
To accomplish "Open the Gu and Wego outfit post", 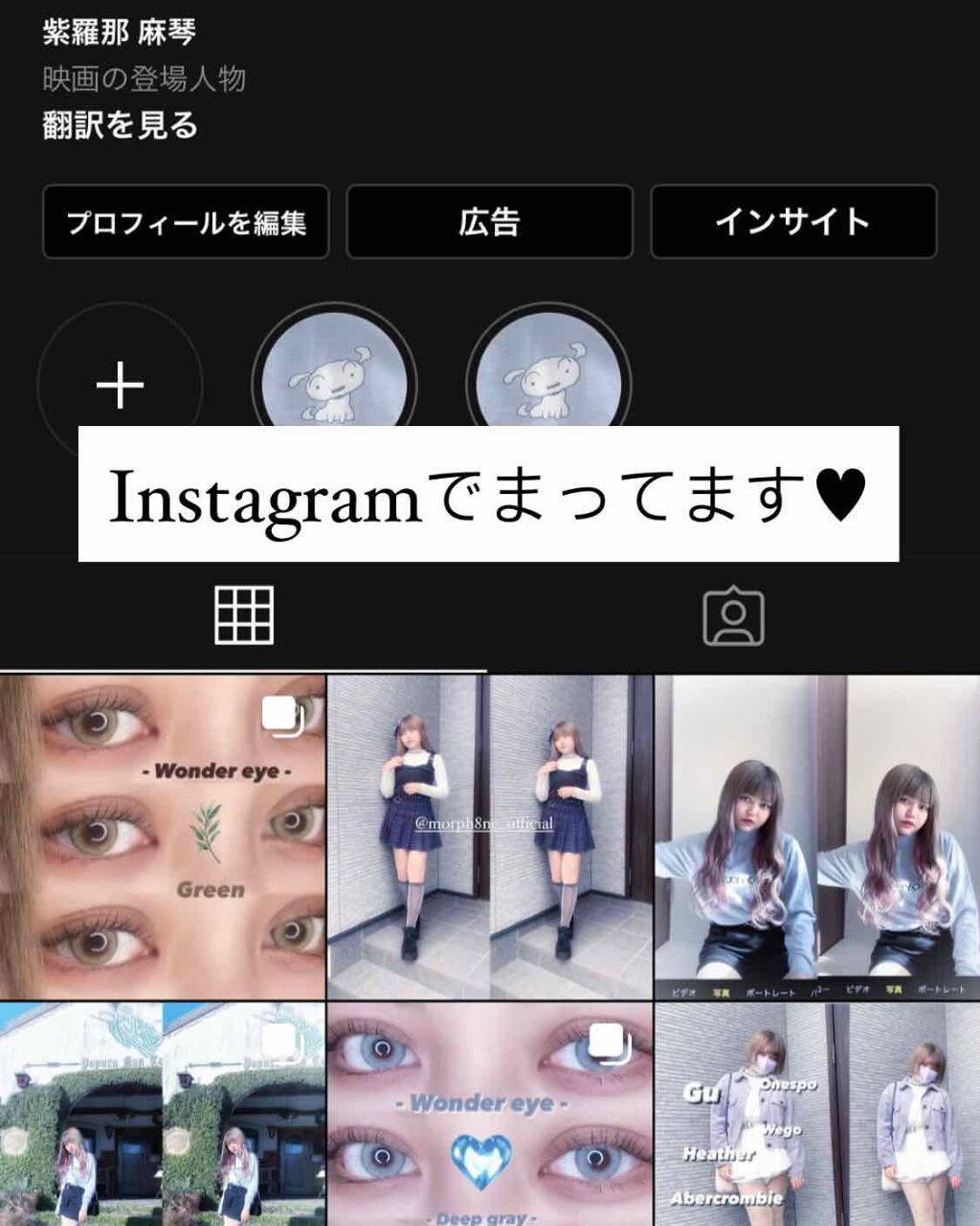I will click(x=817, y=1115).
